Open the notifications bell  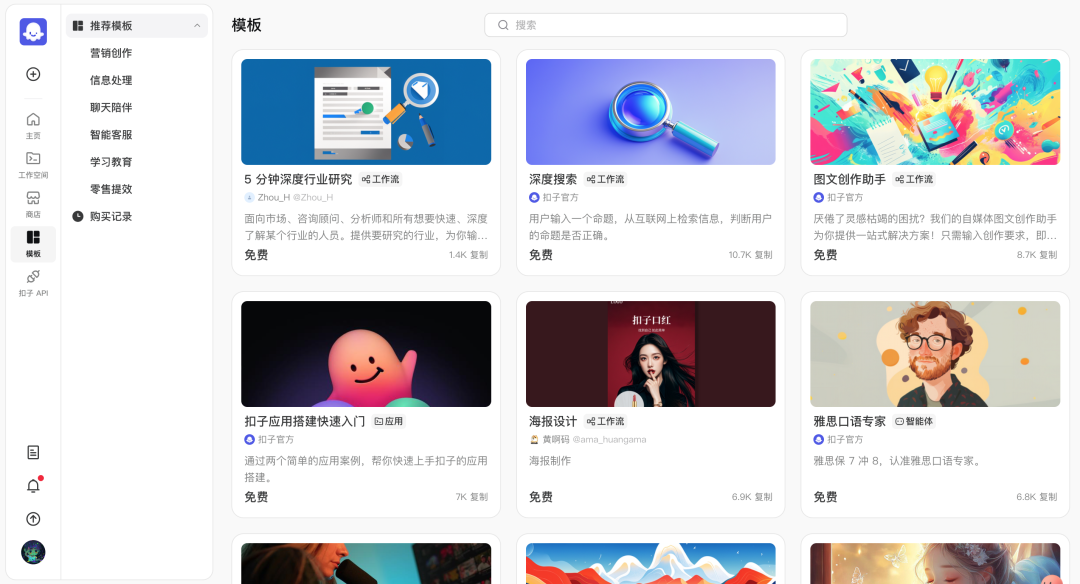33,485
